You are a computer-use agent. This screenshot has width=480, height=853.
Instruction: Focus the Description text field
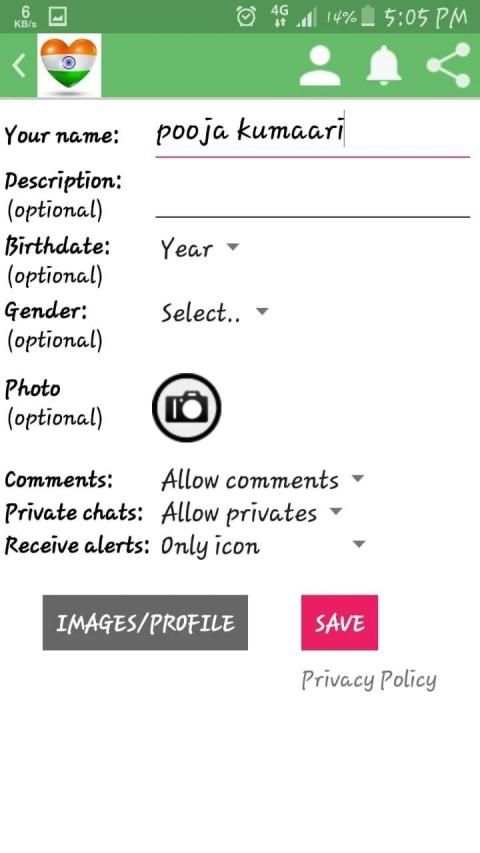click(x=312, y=197)
